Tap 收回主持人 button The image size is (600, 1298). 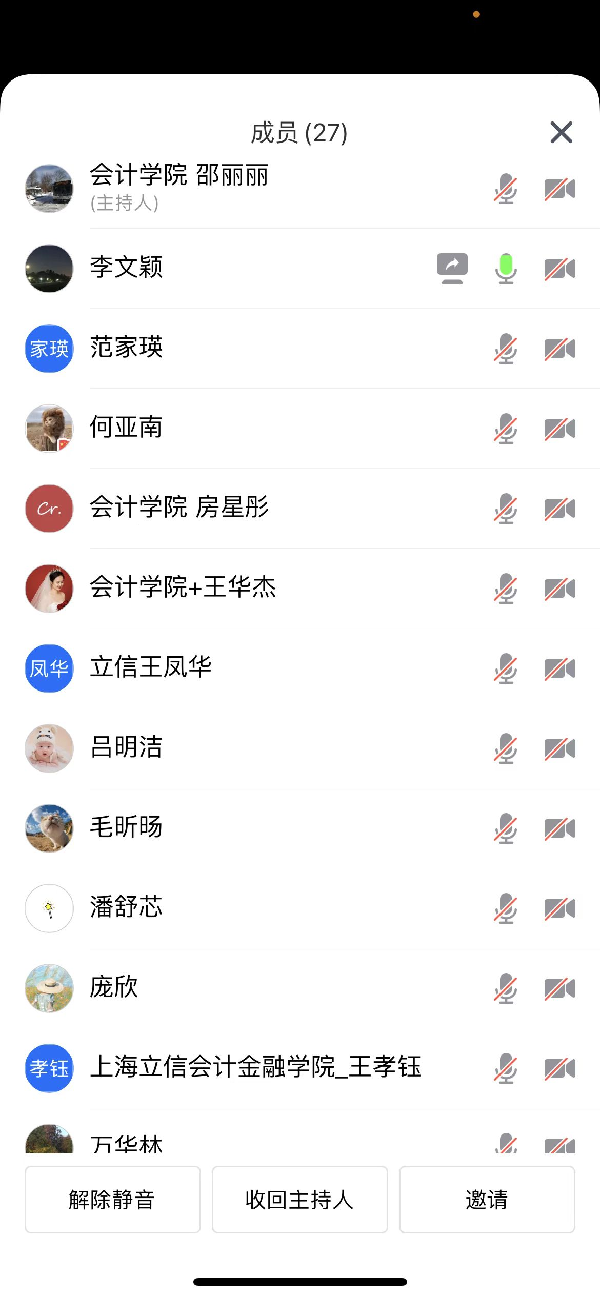[x=299, y=1199]
